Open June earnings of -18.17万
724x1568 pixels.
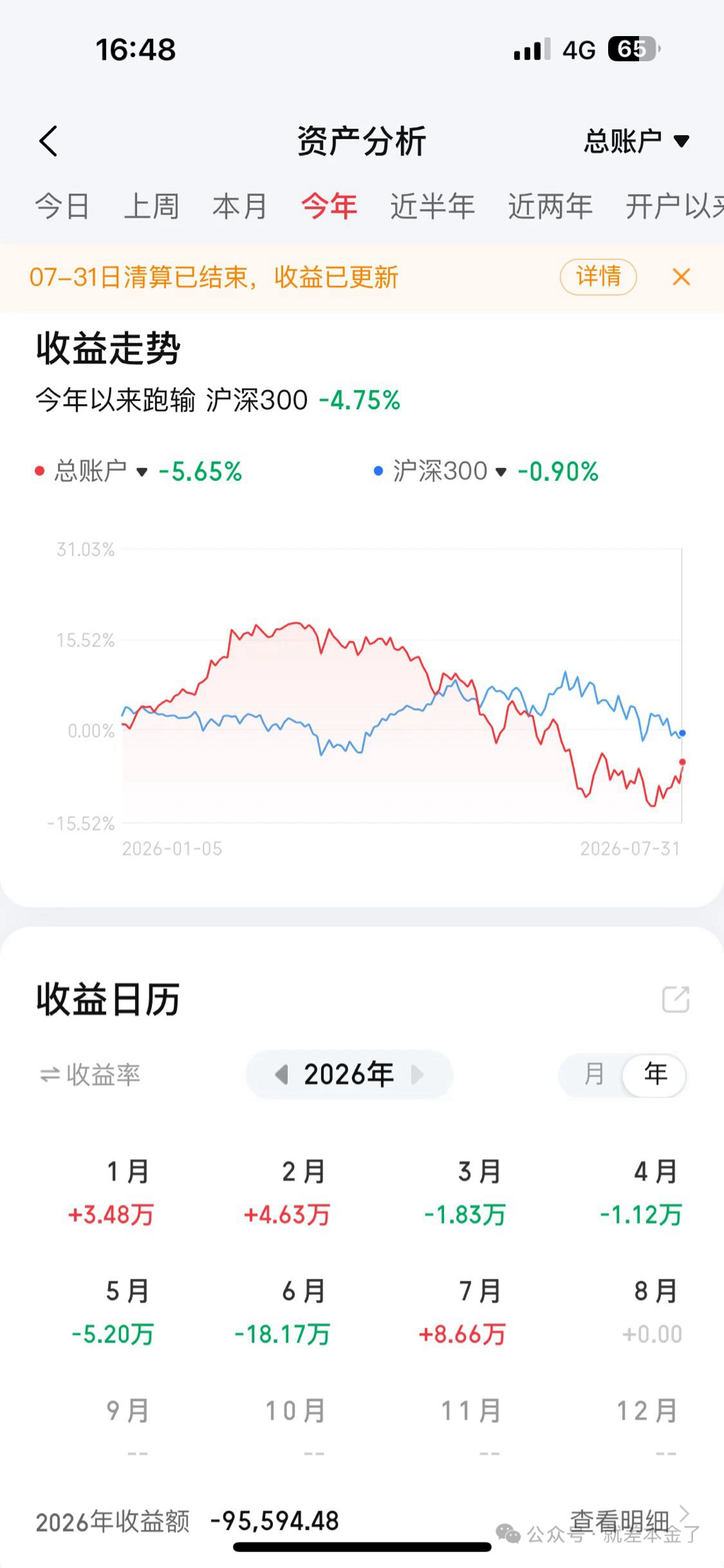283,1311
